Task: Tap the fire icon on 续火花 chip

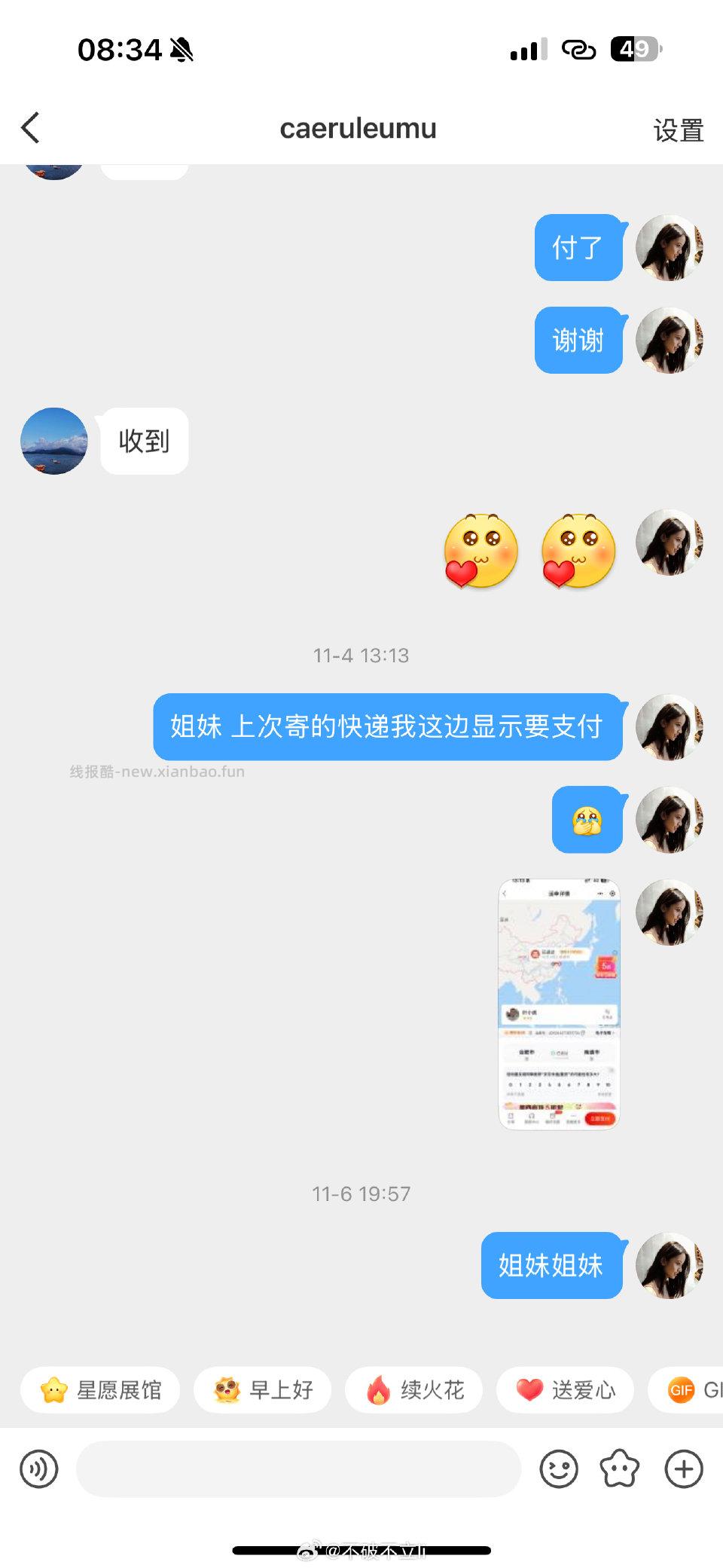Action: [379, 1389]
